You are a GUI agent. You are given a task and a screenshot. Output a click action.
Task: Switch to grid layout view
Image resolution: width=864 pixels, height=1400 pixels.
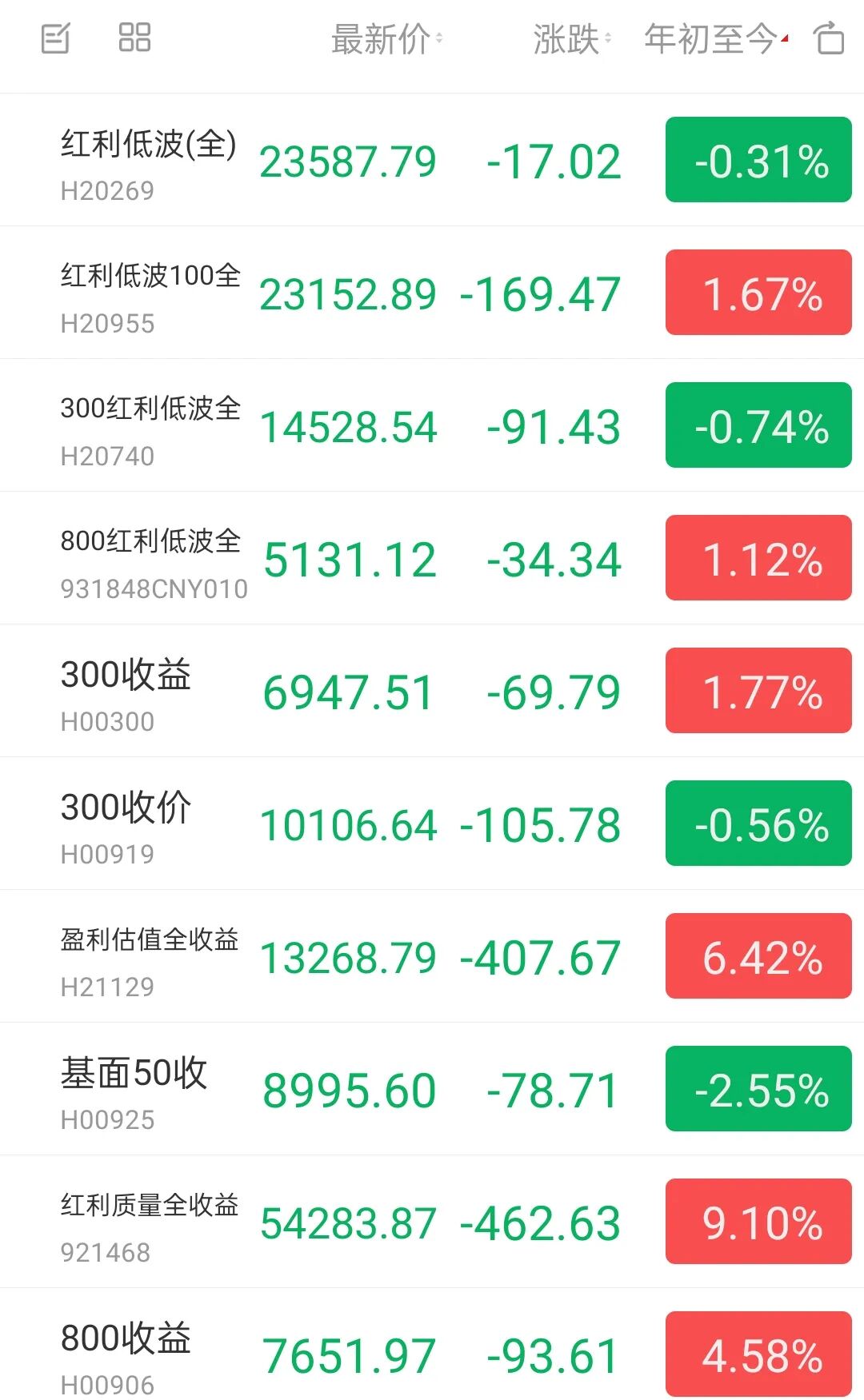pos(134,38)
